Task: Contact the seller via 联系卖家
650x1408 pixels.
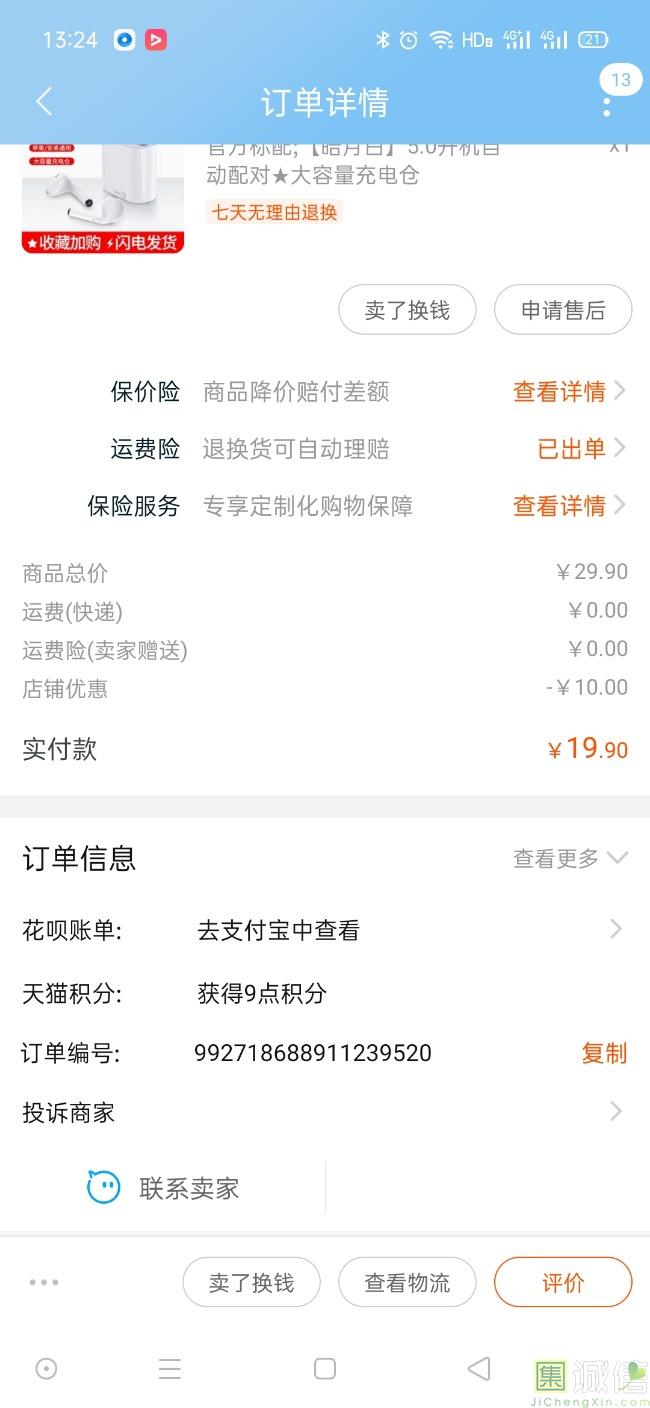Action: point(164,1188)
